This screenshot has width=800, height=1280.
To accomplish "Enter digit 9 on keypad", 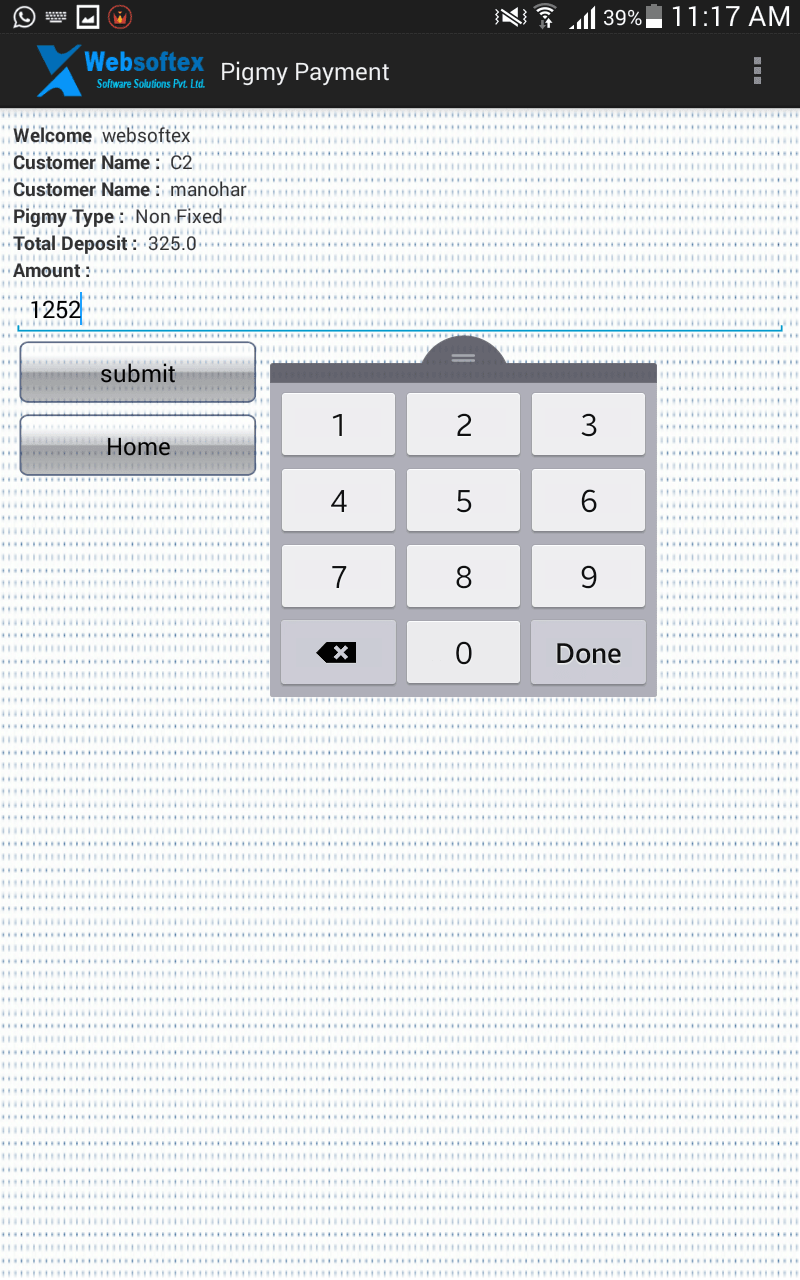I will tap(589, 577).
